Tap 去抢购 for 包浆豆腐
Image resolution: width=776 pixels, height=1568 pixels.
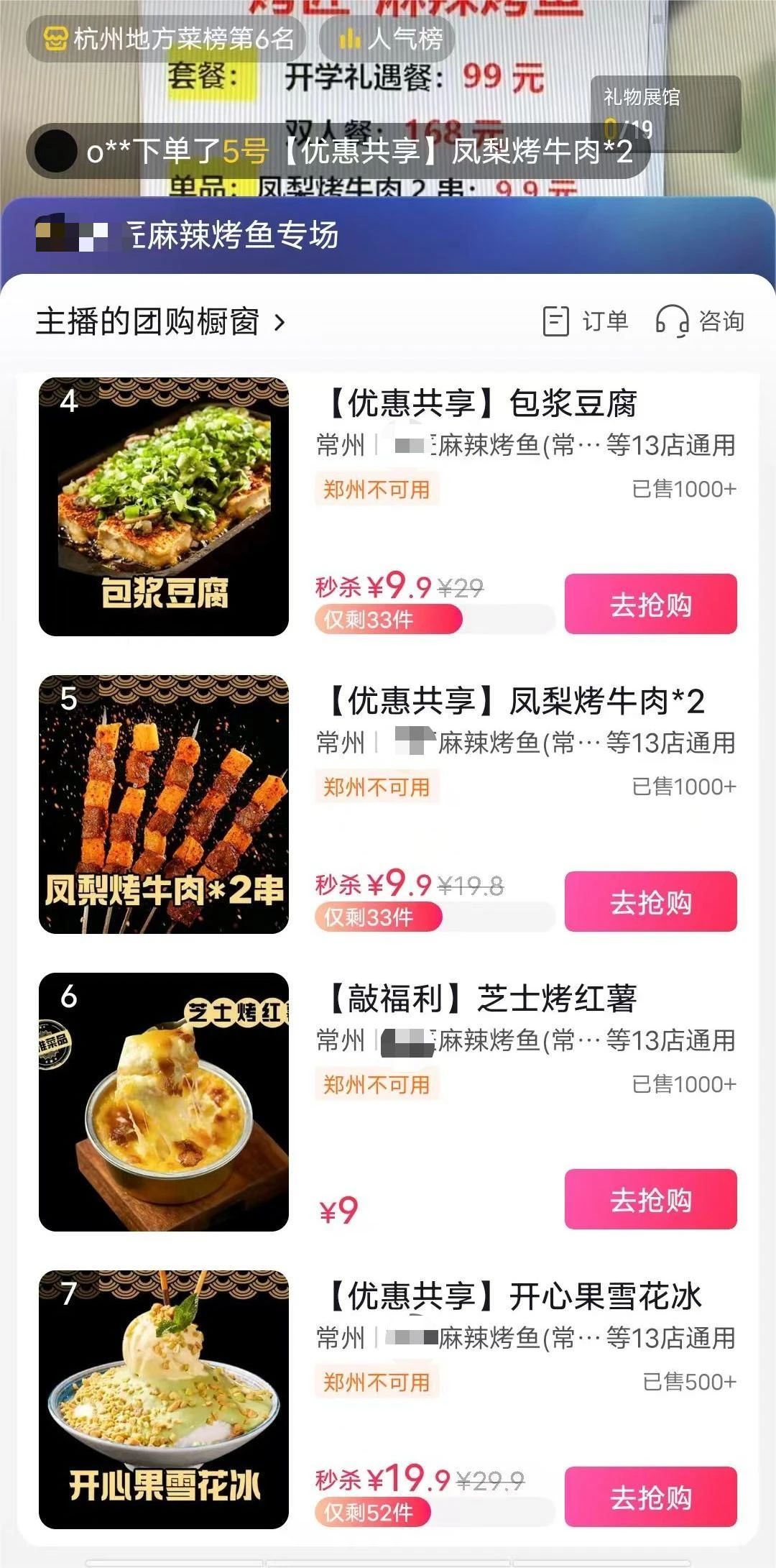click(x=650, y=604)
